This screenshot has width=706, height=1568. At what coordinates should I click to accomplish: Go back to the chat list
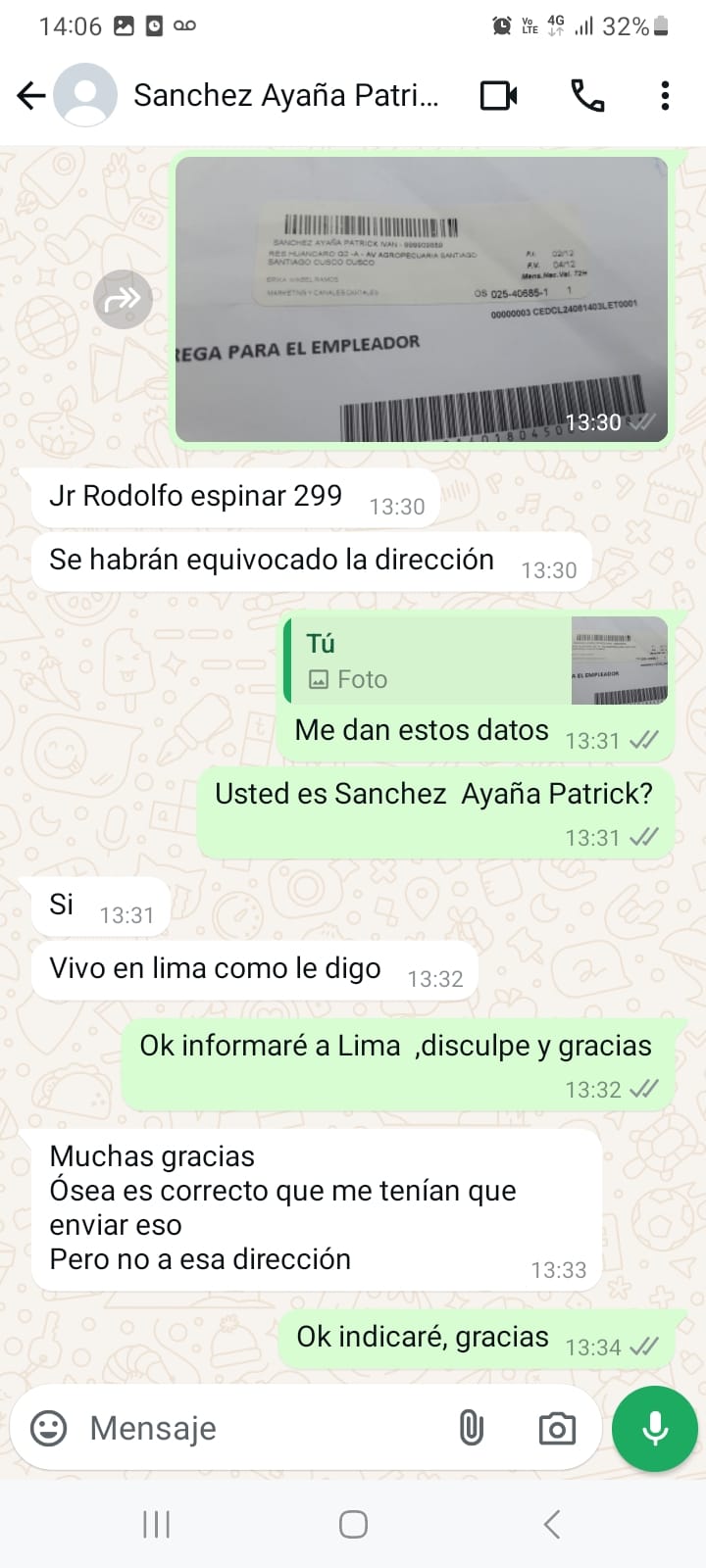(x=31, y=95)
